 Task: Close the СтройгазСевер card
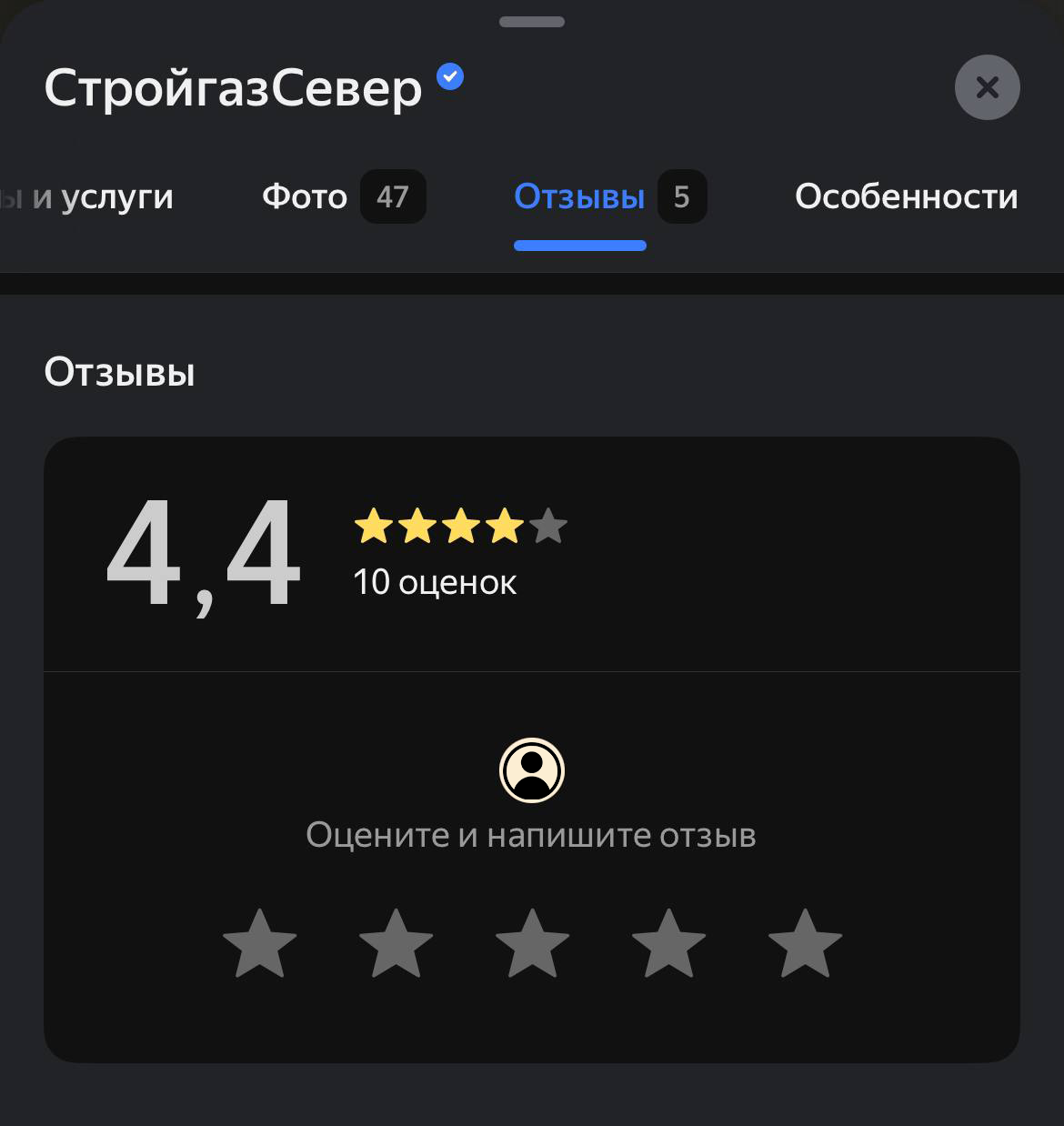point(987,87)
